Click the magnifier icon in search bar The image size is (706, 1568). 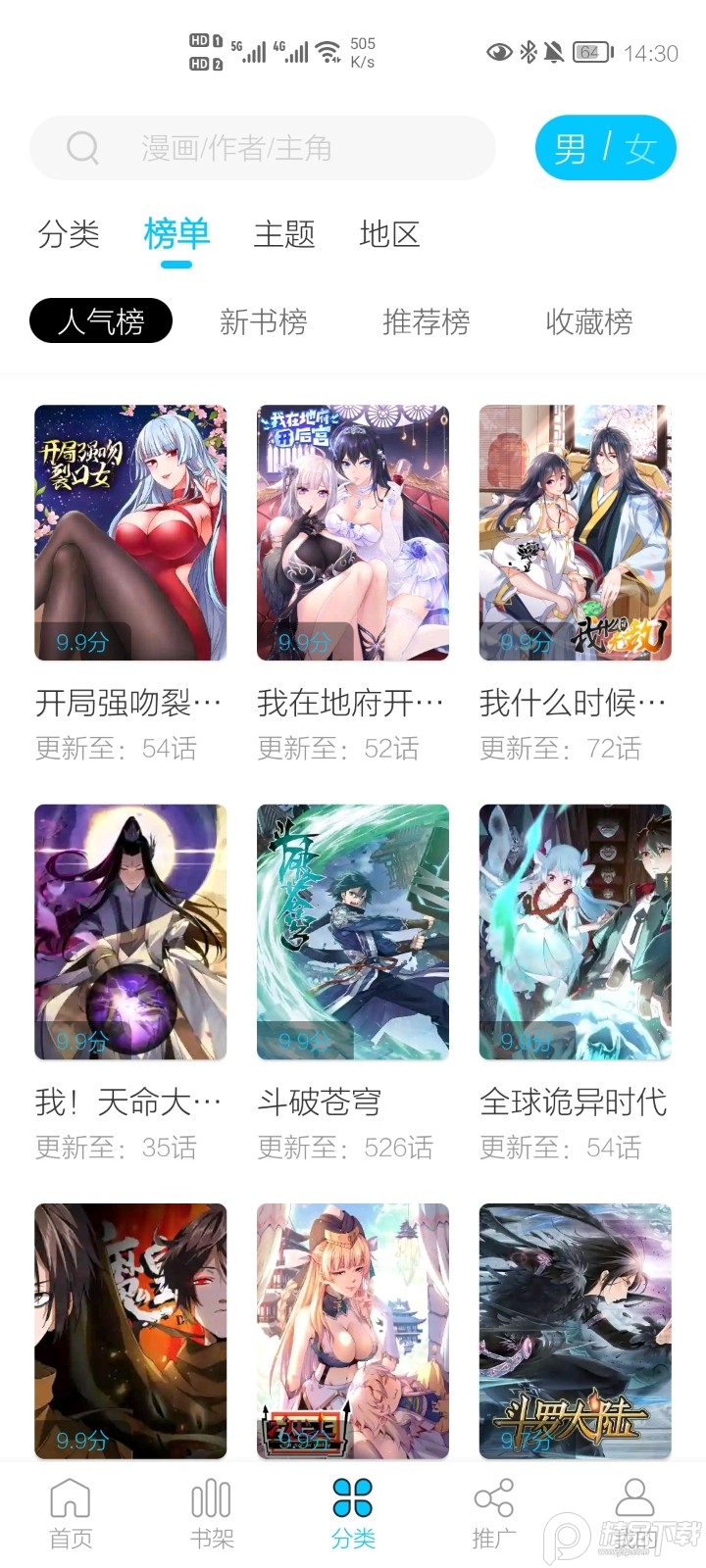(82, 148)
